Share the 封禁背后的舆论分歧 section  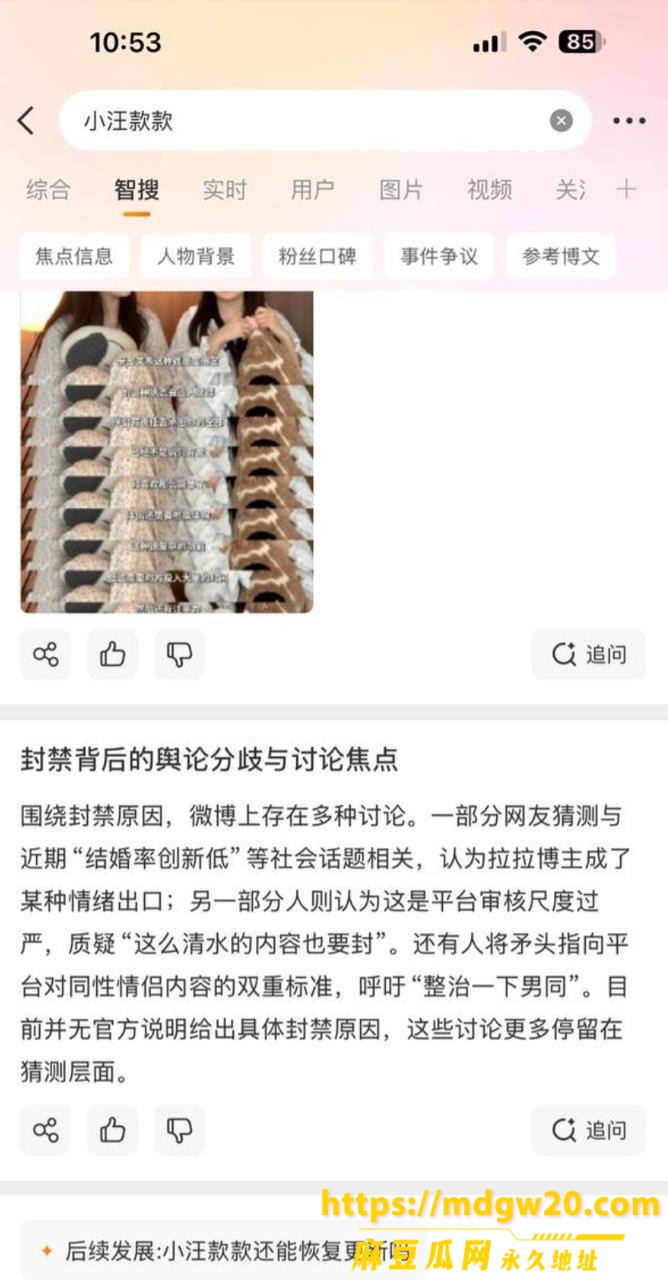click(x=45, y=1131)
